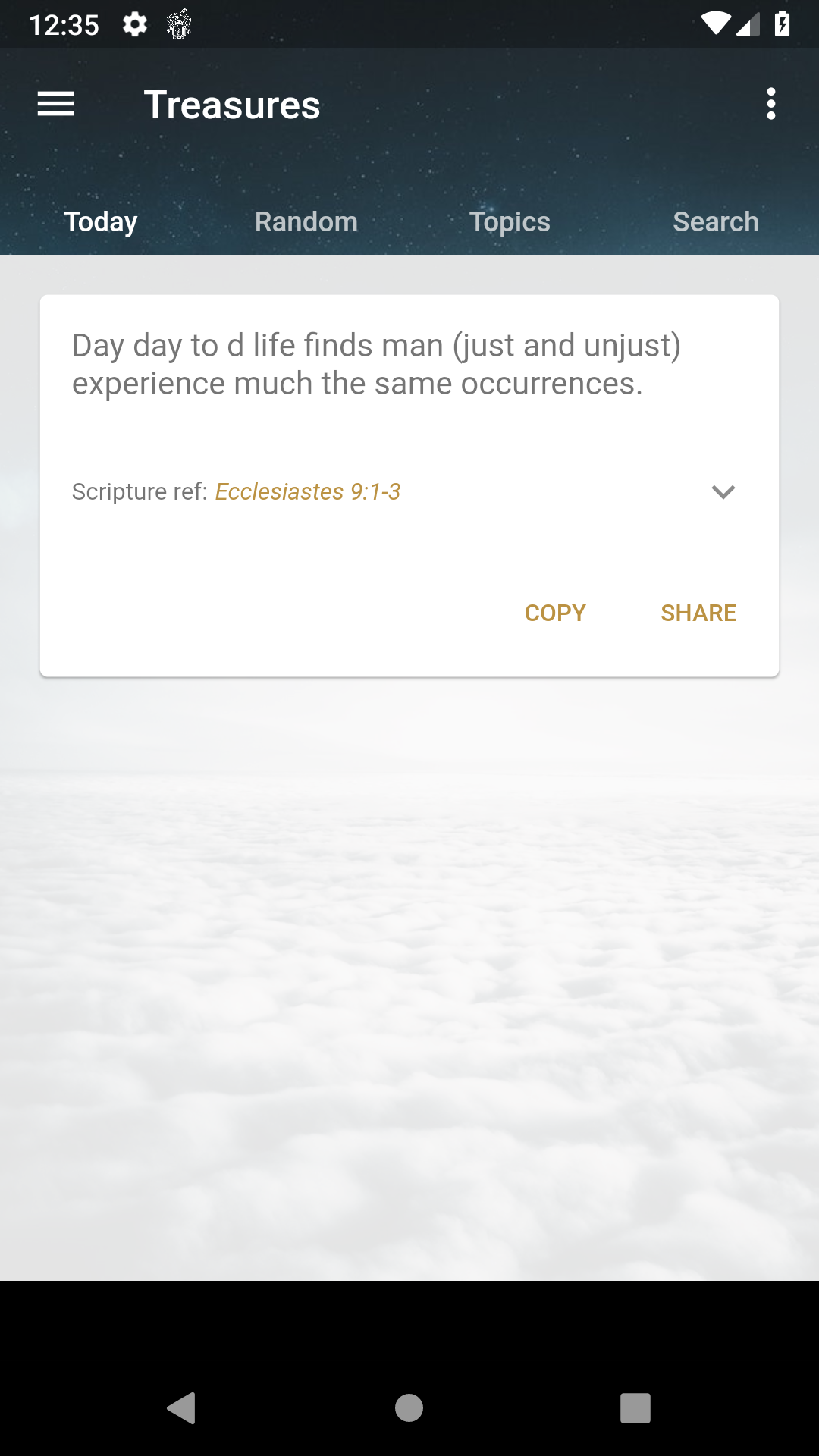Share today's treasure
This screenshot has height=1456, width=819.
(698, 613)
